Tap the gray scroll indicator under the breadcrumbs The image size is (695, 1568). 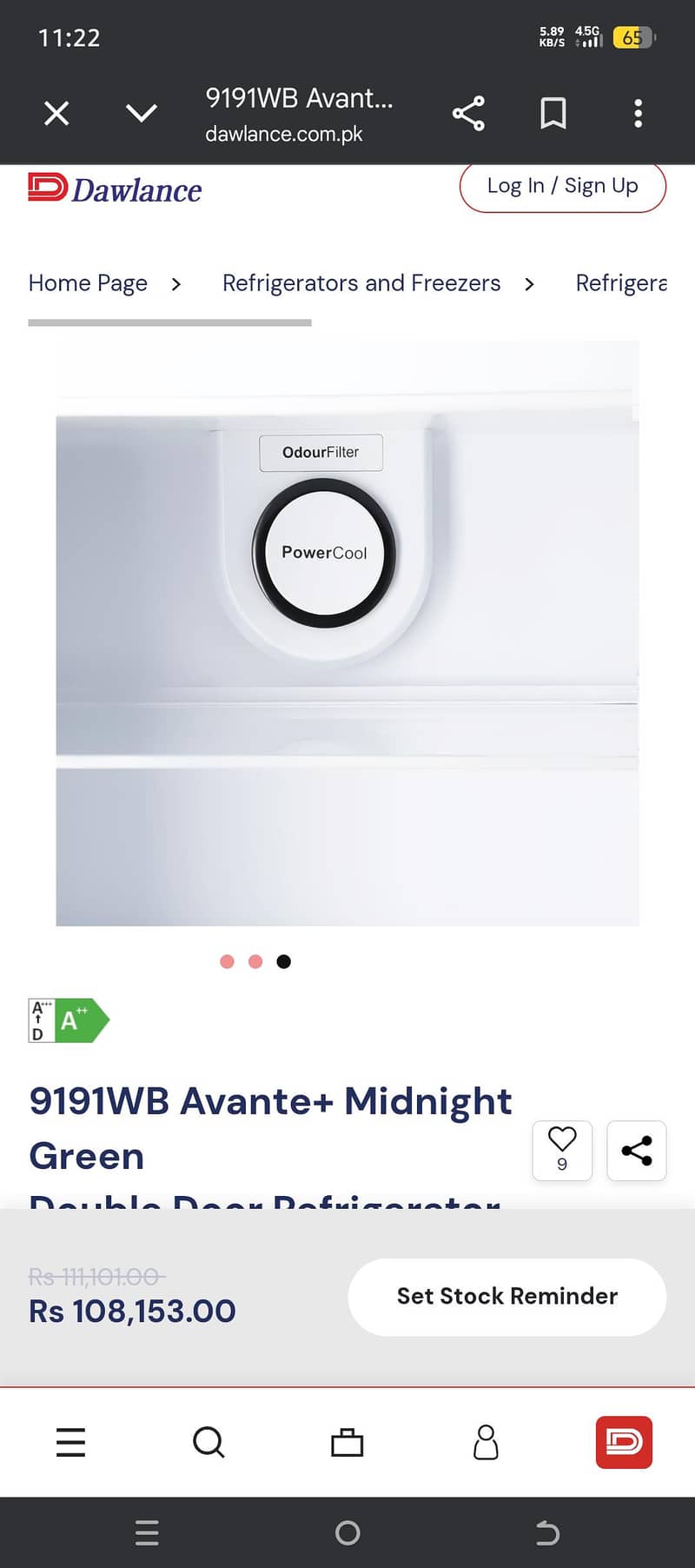pos(170,322)
